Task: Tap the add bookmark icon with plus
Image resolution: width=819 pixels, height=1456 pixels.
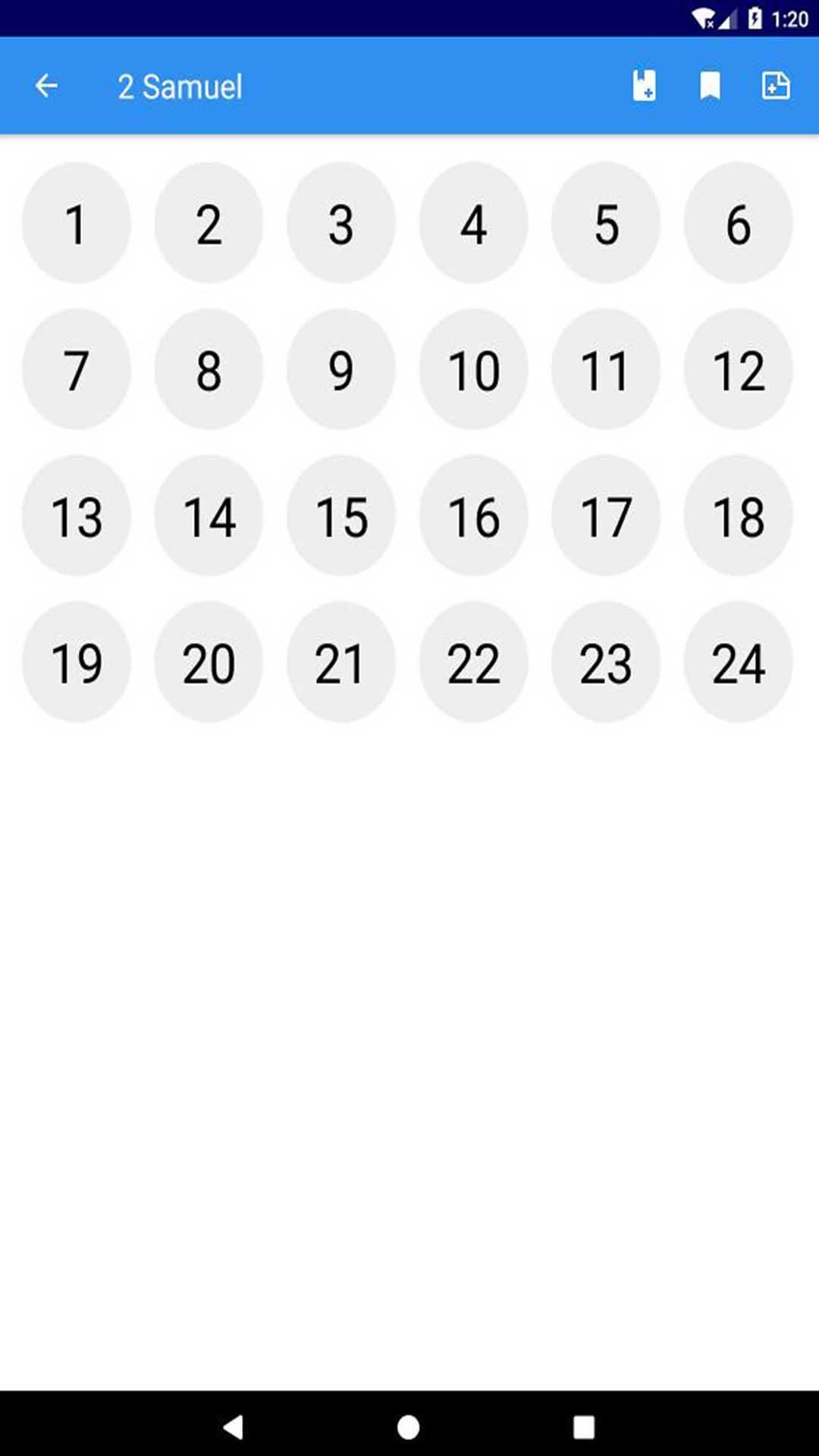Action: coord(645,86)
